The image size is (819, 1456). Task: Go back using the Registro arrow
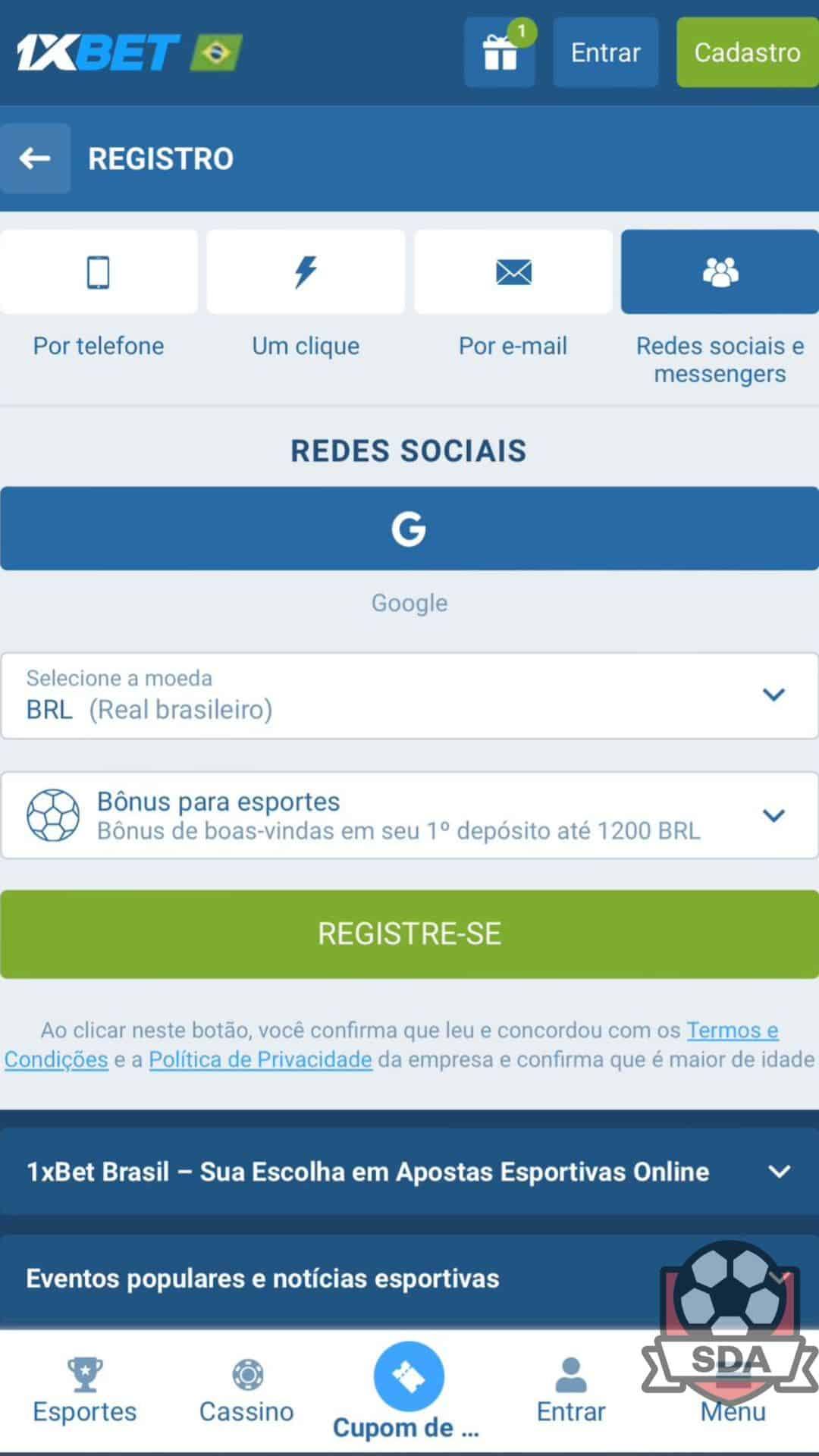click(35, 158)
